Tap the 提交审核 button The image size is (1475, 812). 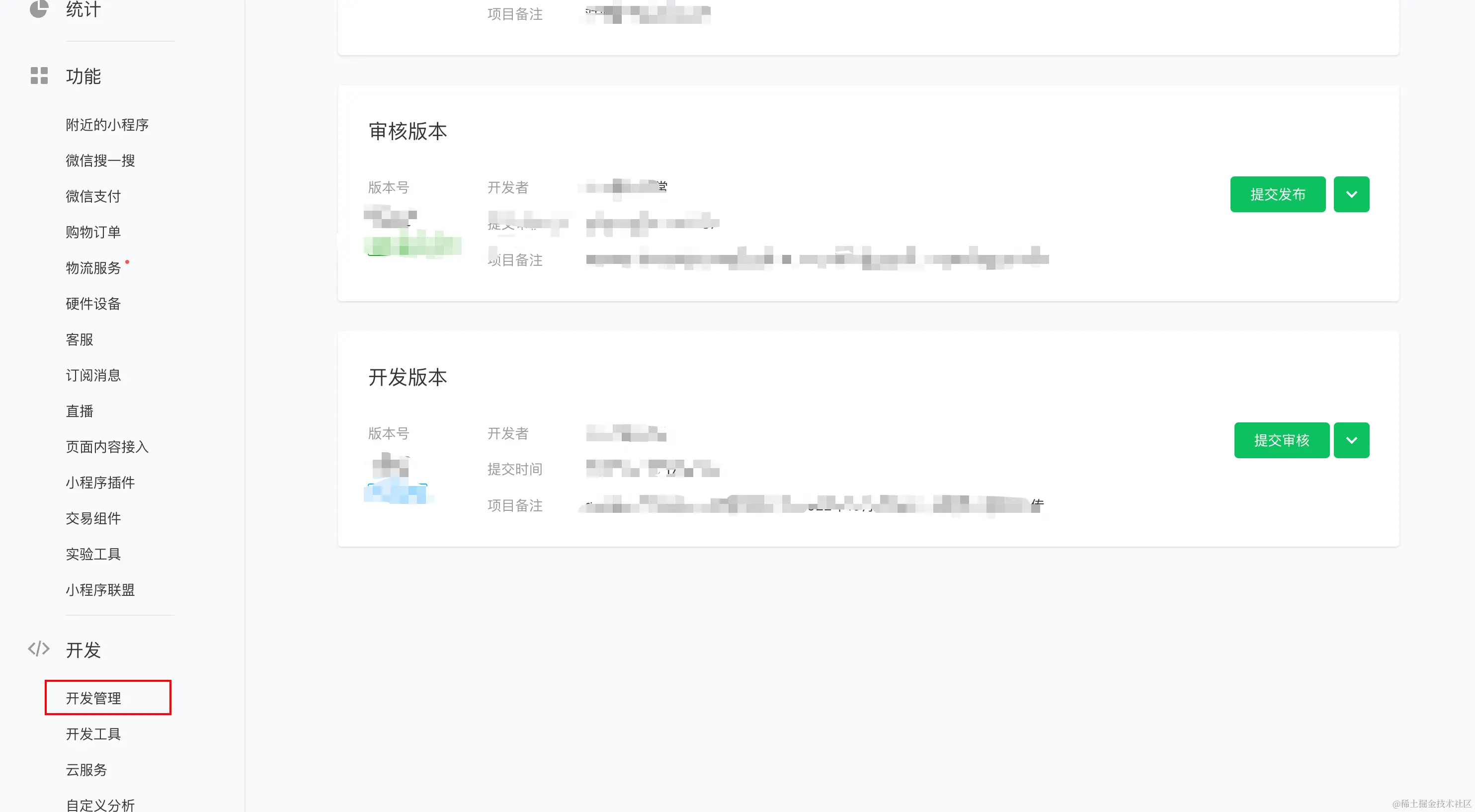(x=1282, y=440)
